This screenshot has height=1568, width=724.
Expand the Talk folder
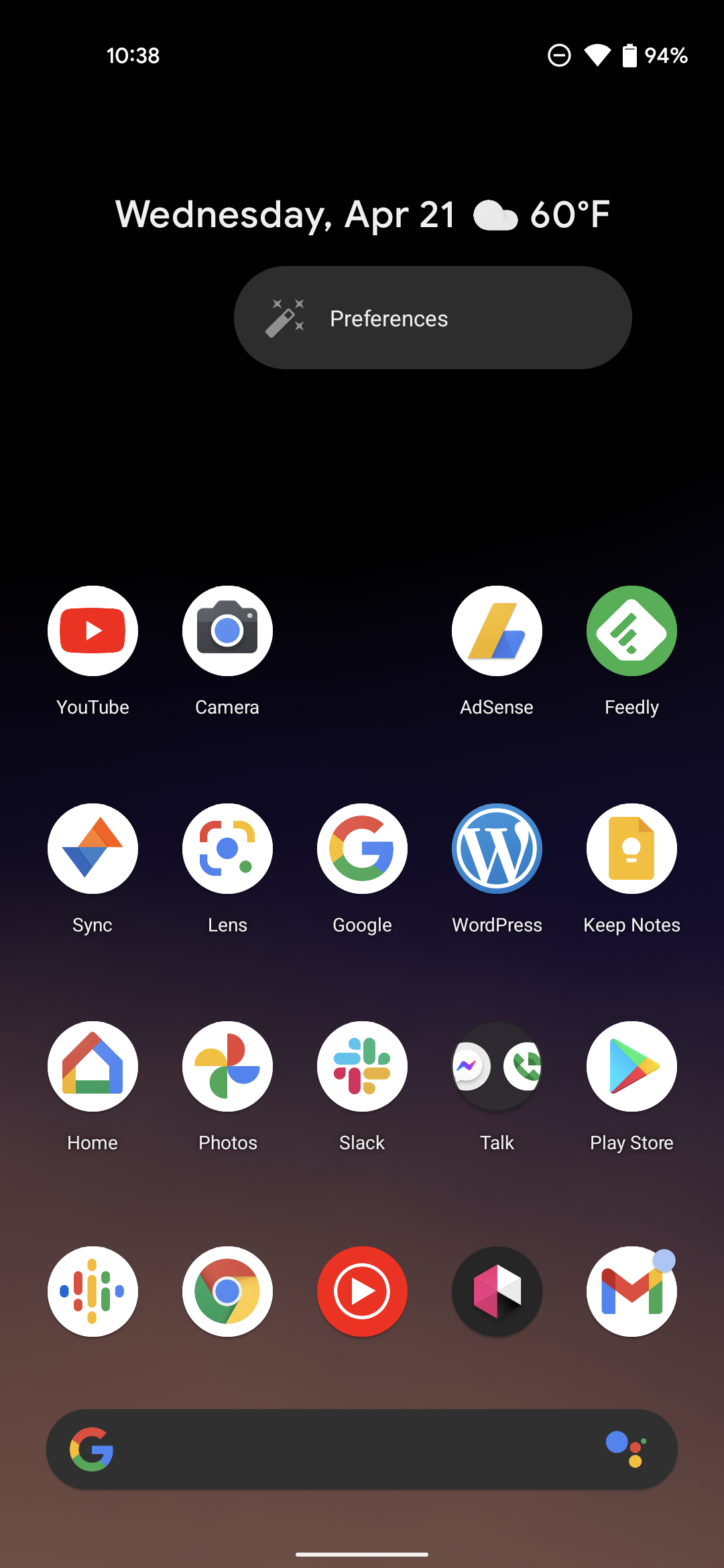click(x=497, y=1066)
